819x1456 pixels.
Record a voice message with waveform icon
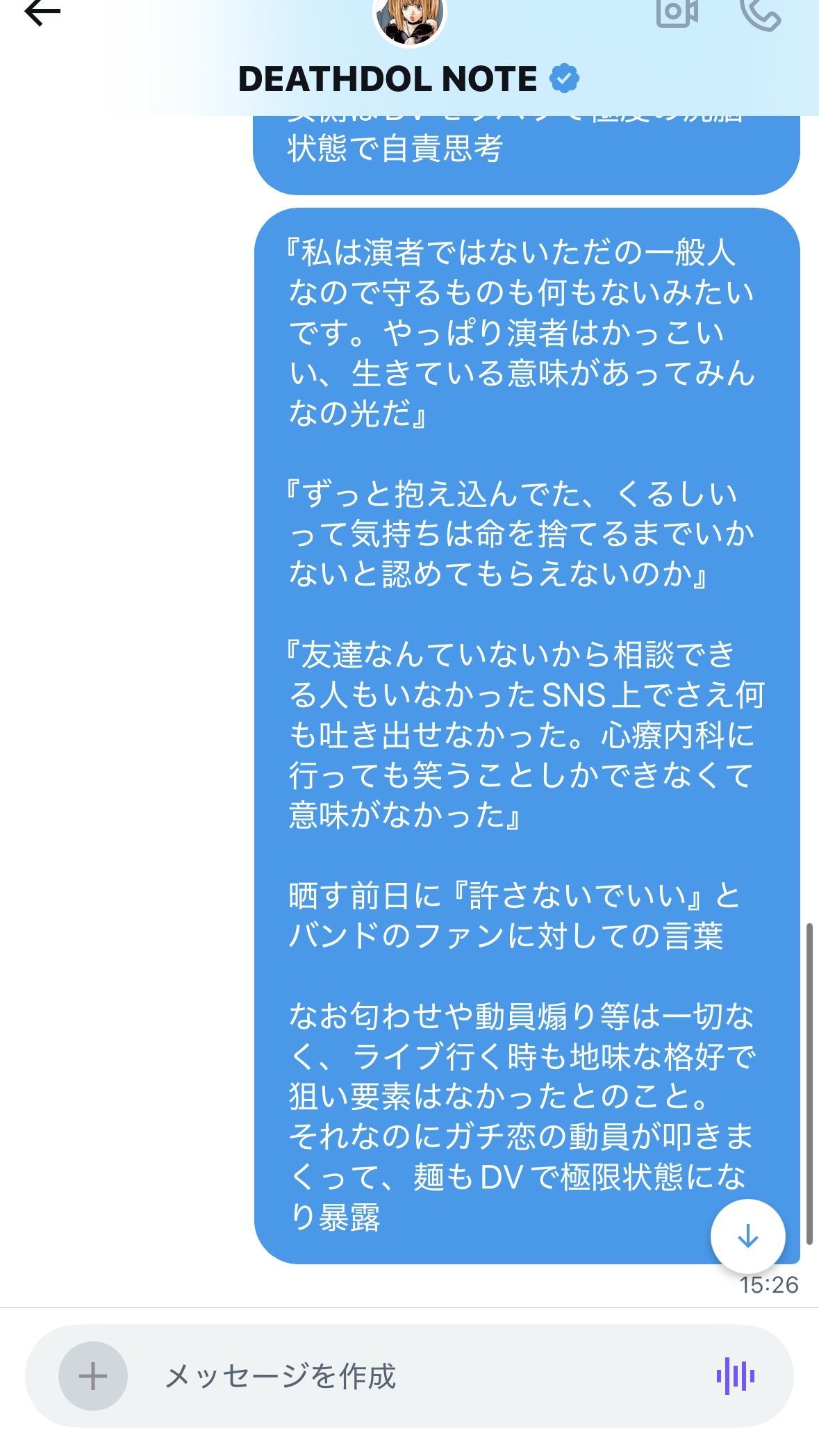click(x=736, y=1376)
